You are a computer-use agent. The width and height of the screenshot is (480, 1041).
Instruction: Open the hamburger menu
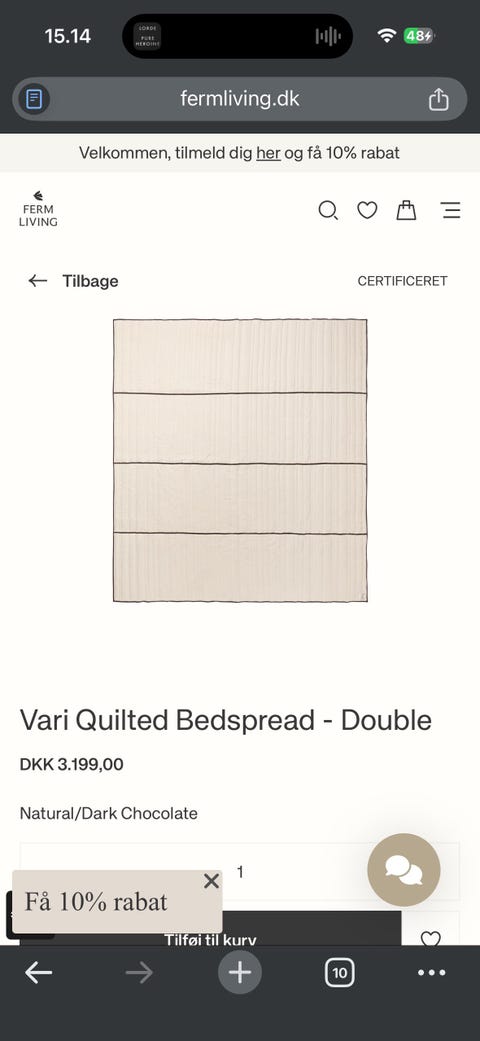[x=451, y=210]
